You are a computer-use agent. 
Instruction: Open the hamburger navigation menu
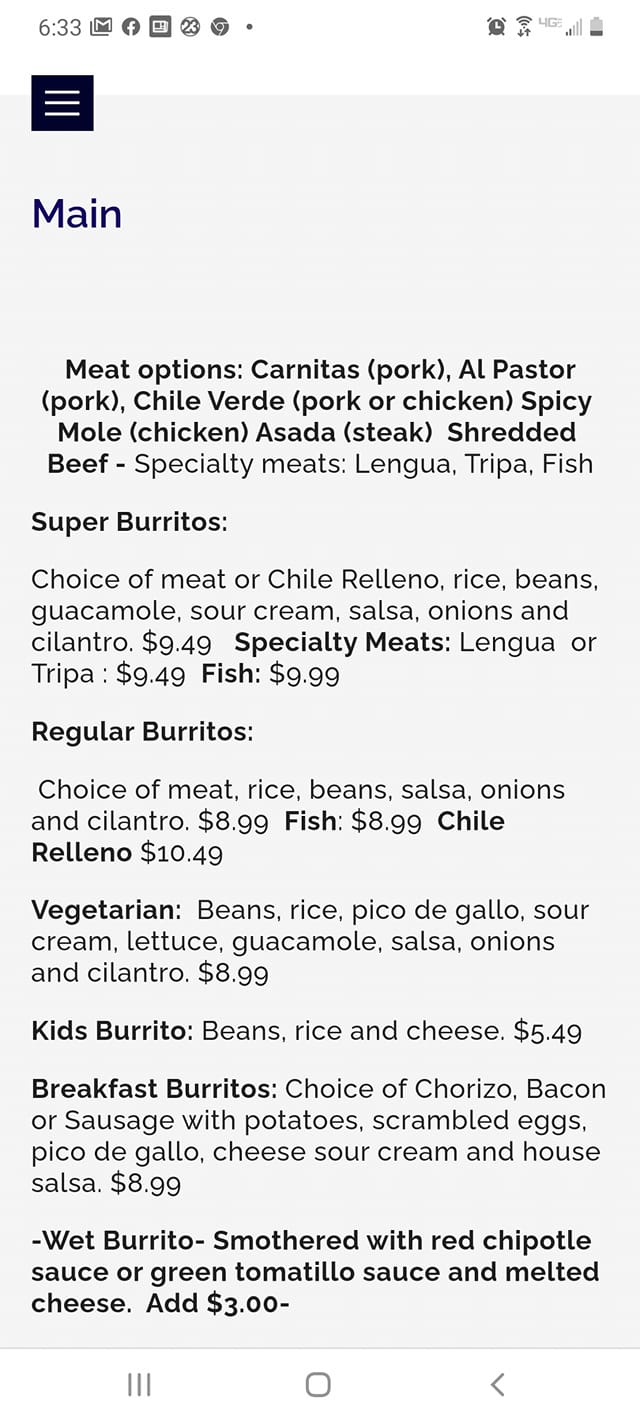pyautogui.click(x=62, y=103)
